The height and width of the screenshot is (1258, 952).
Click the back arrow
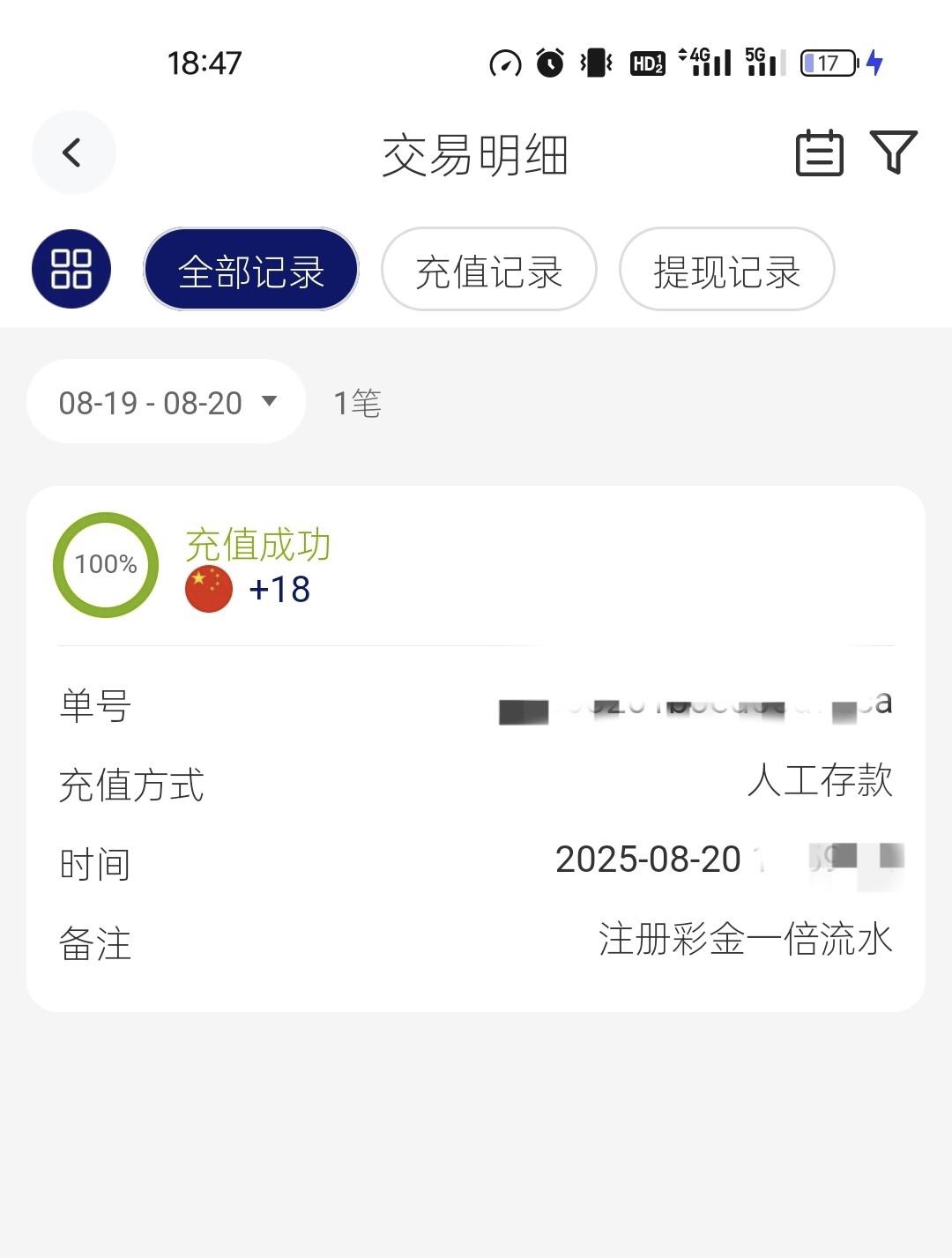pos(73,152)
